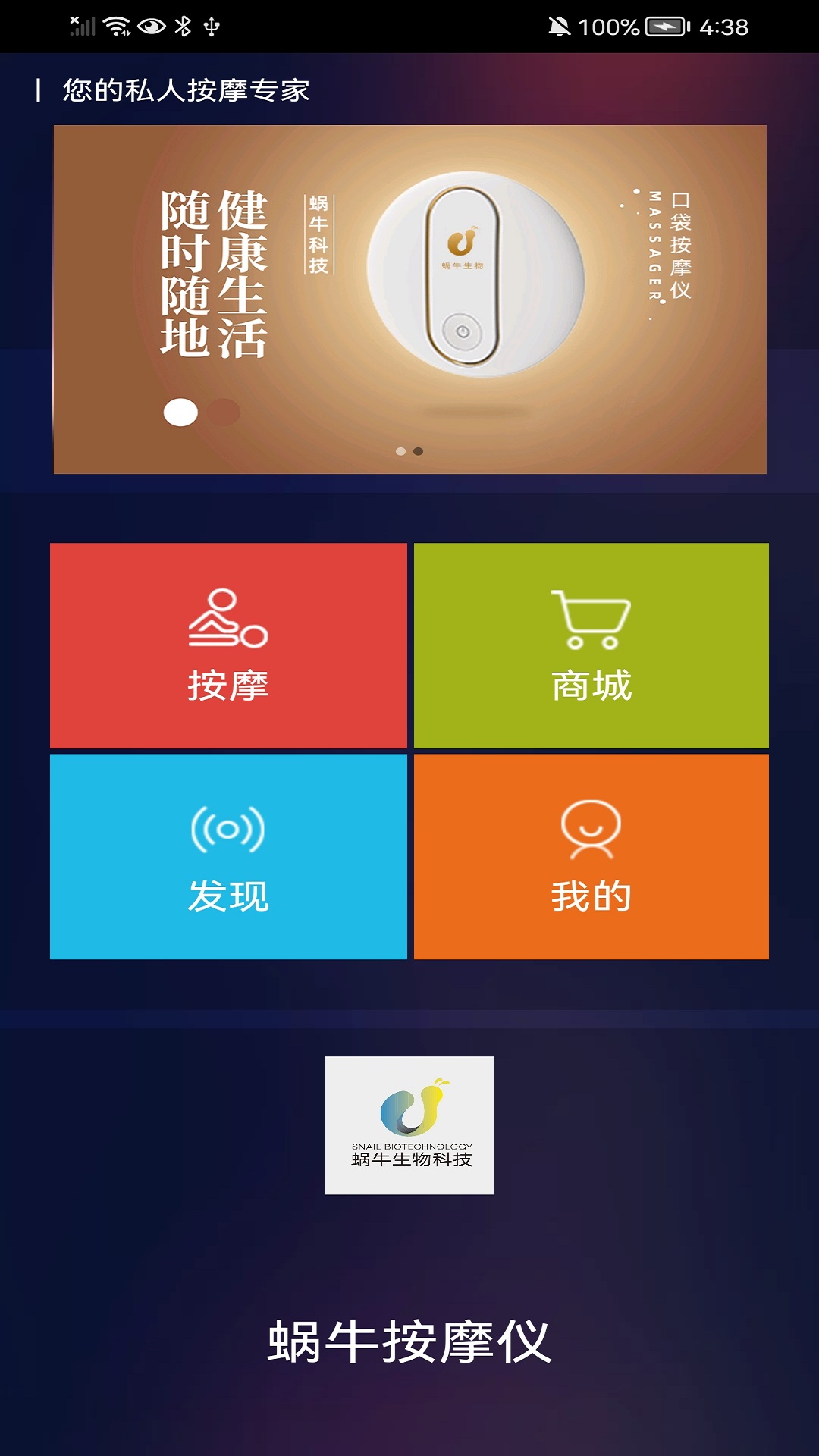Open the 商城 shop tile
819x1456 pixels.
[x=591, y=645]
